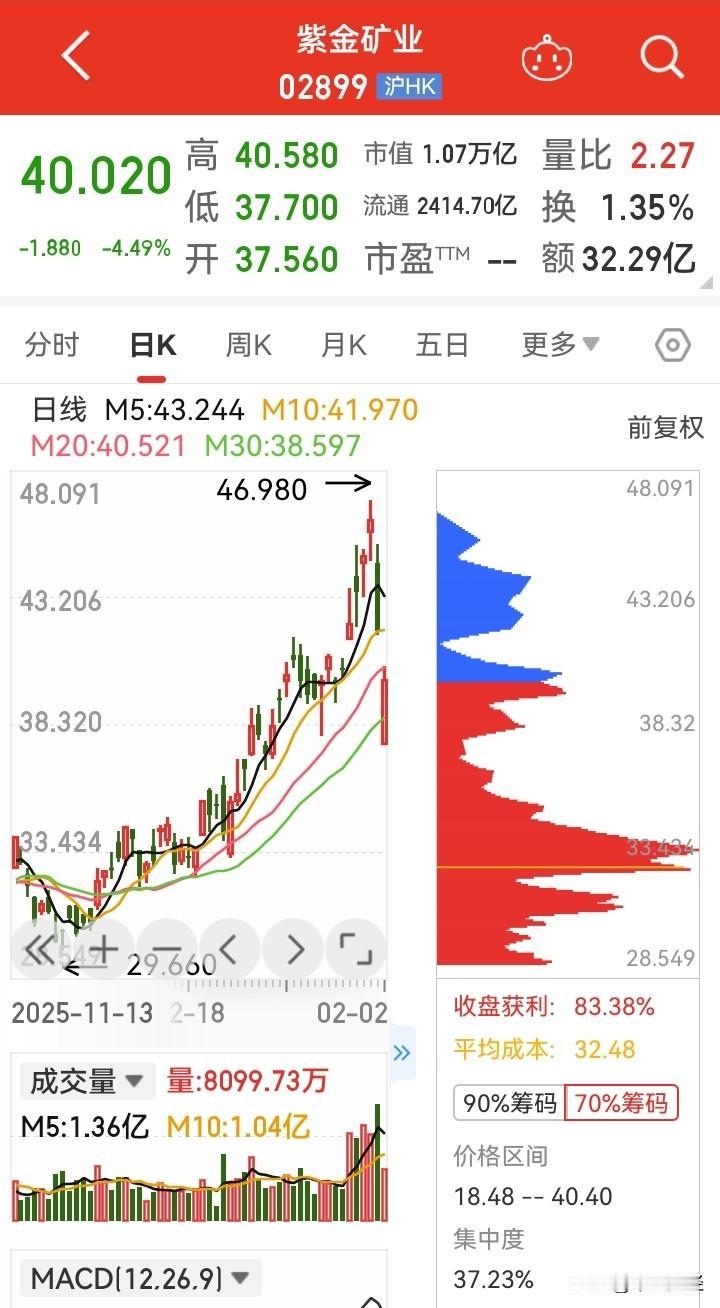Zoom in using the plus icon

103,950
